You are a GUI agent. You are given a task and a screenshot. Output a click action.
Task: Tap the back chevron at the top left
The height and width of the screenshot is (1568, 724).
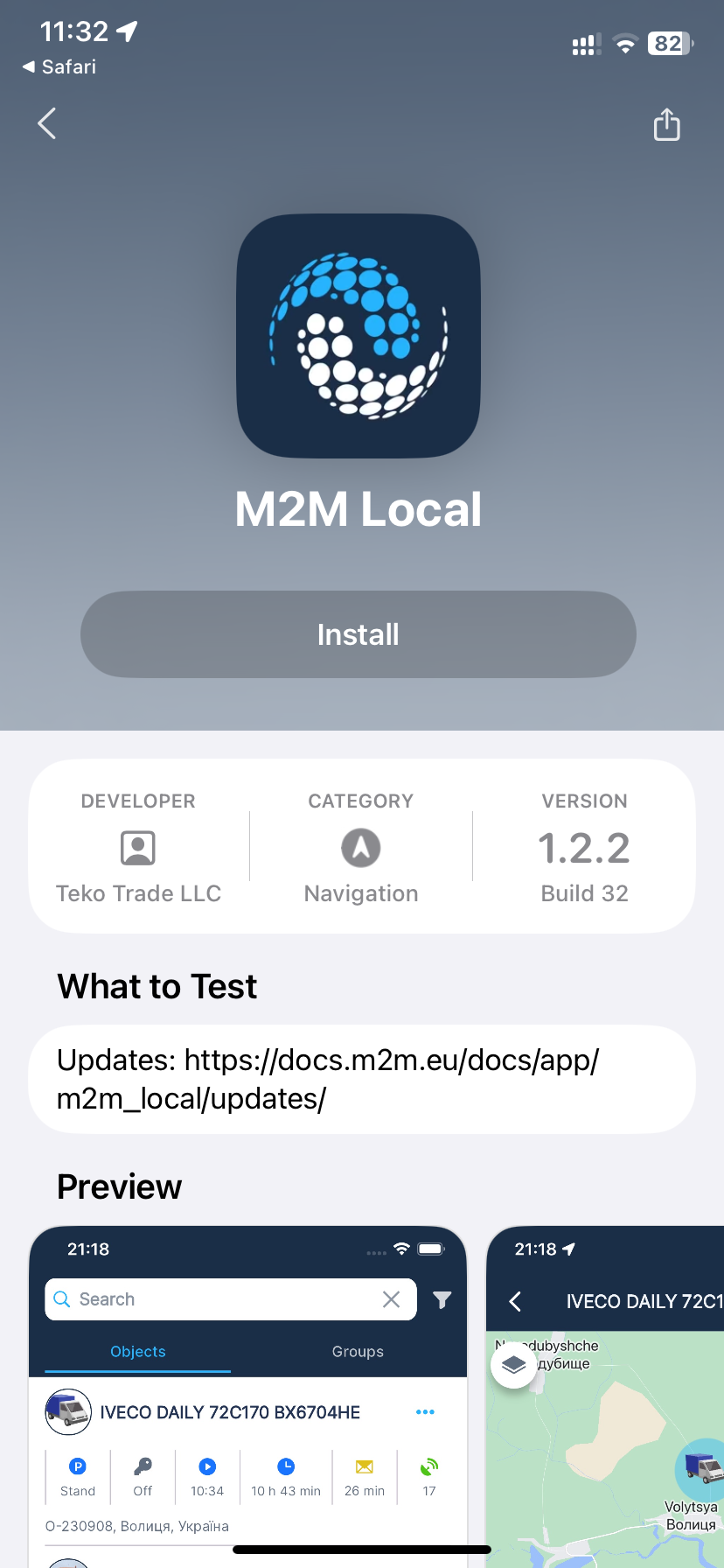[46, 123]
